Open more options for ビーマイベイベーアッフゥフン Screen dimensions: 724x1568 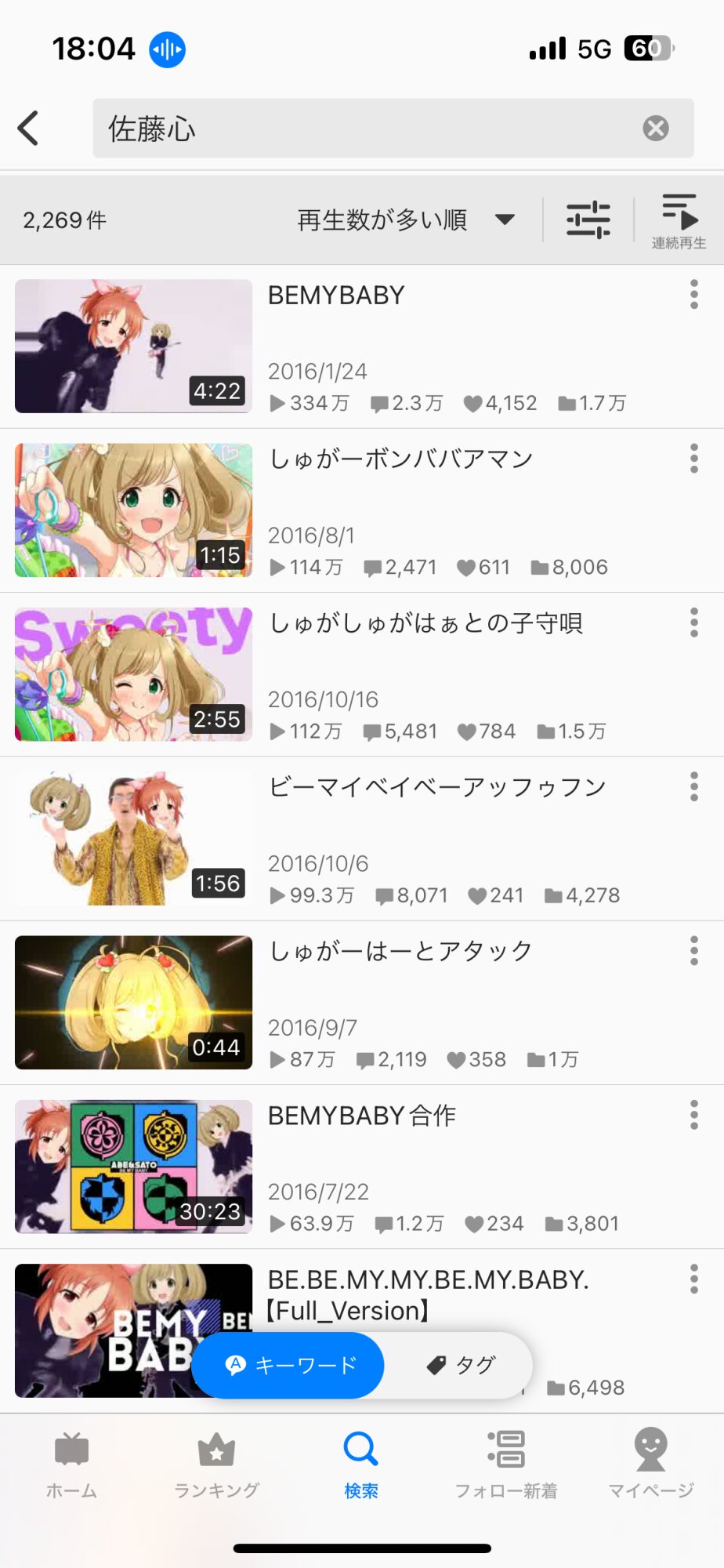693,786
